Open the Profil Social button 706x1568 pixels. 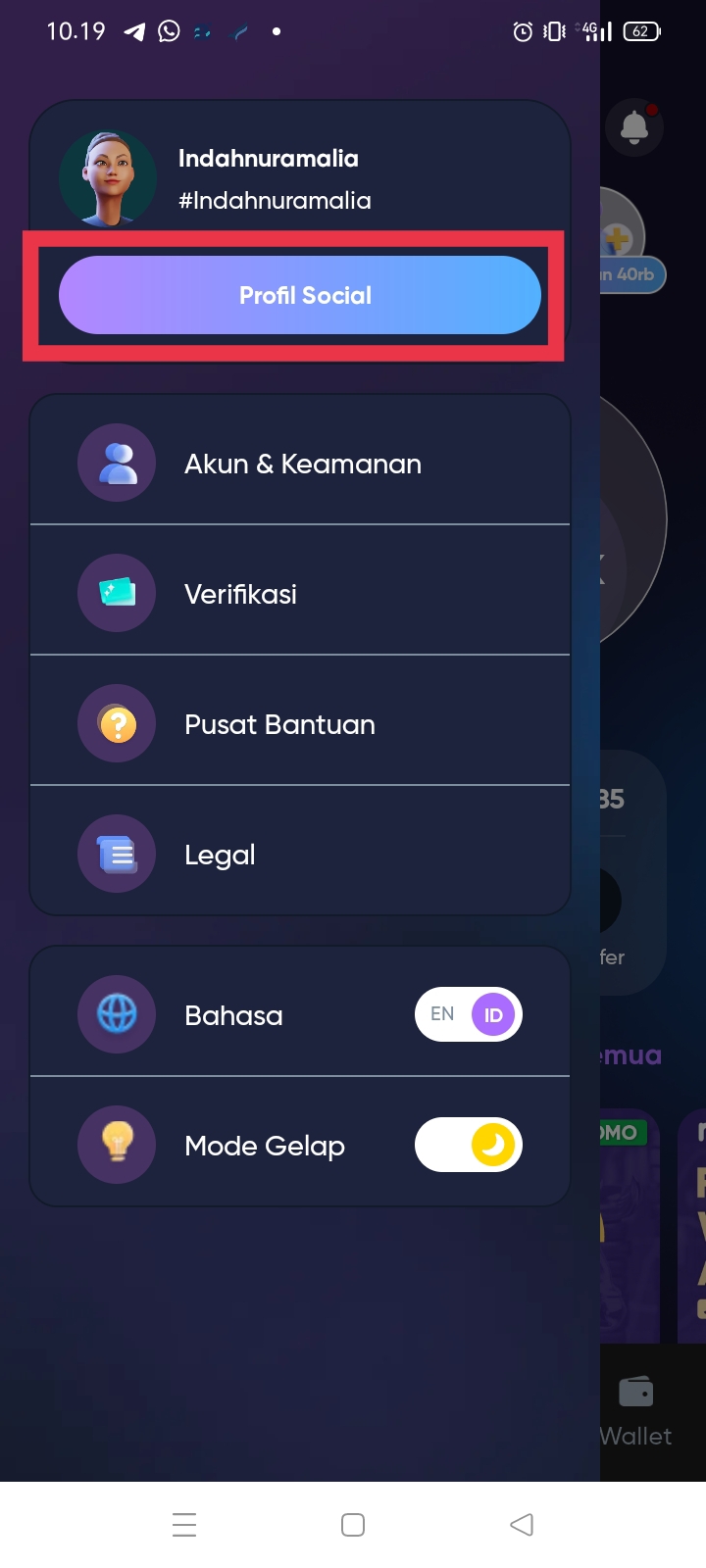300,295
